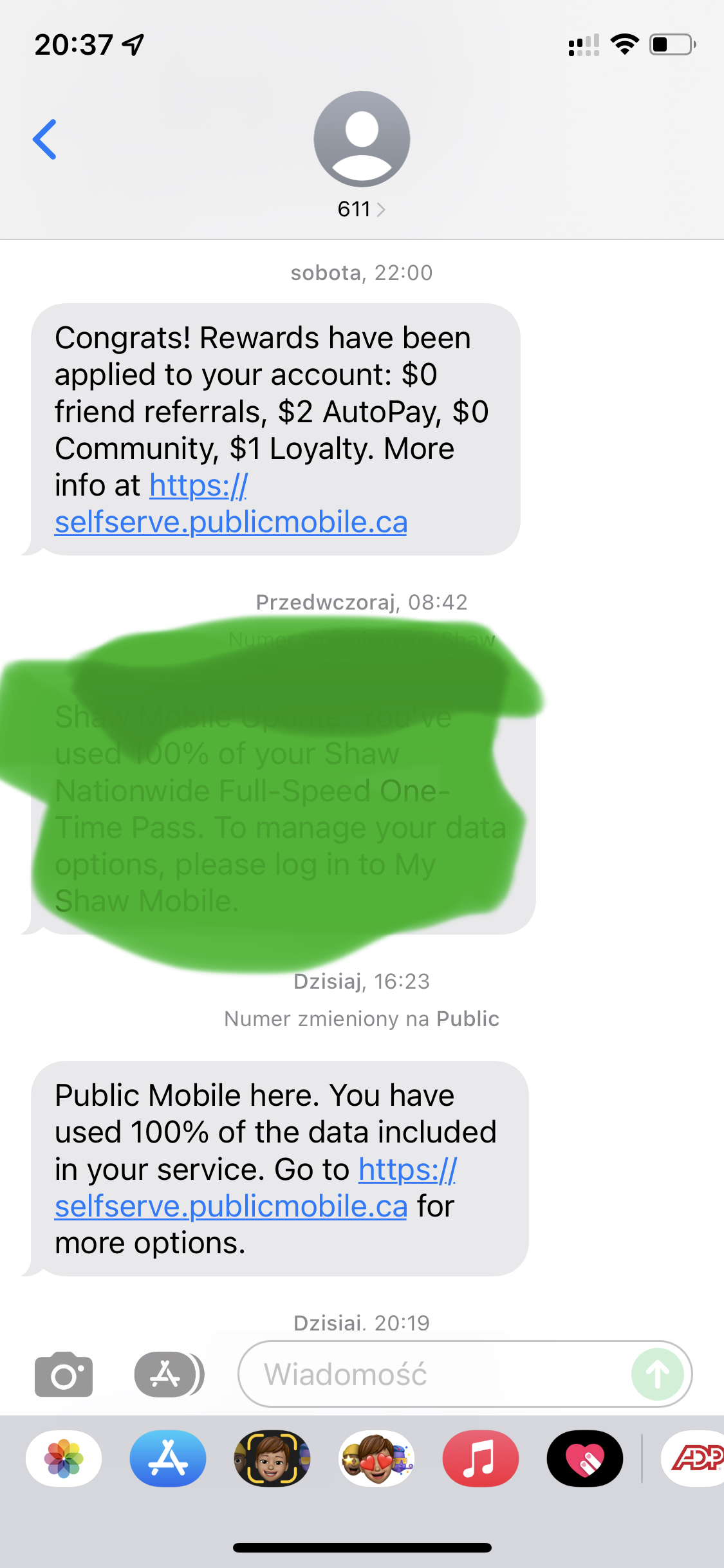This screenshot has width=724, height=1568.
Task: Open the Digital Touch heart app
Action: coord(584,1459)
